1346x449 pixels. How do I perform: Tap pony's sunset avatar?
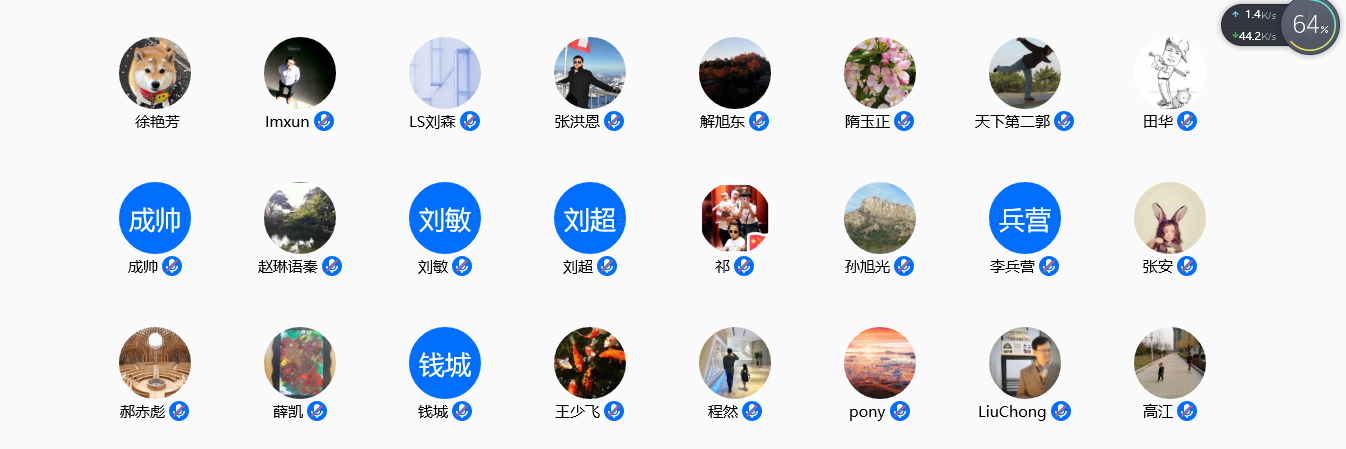pyautogui.click(x=880, y=363)
